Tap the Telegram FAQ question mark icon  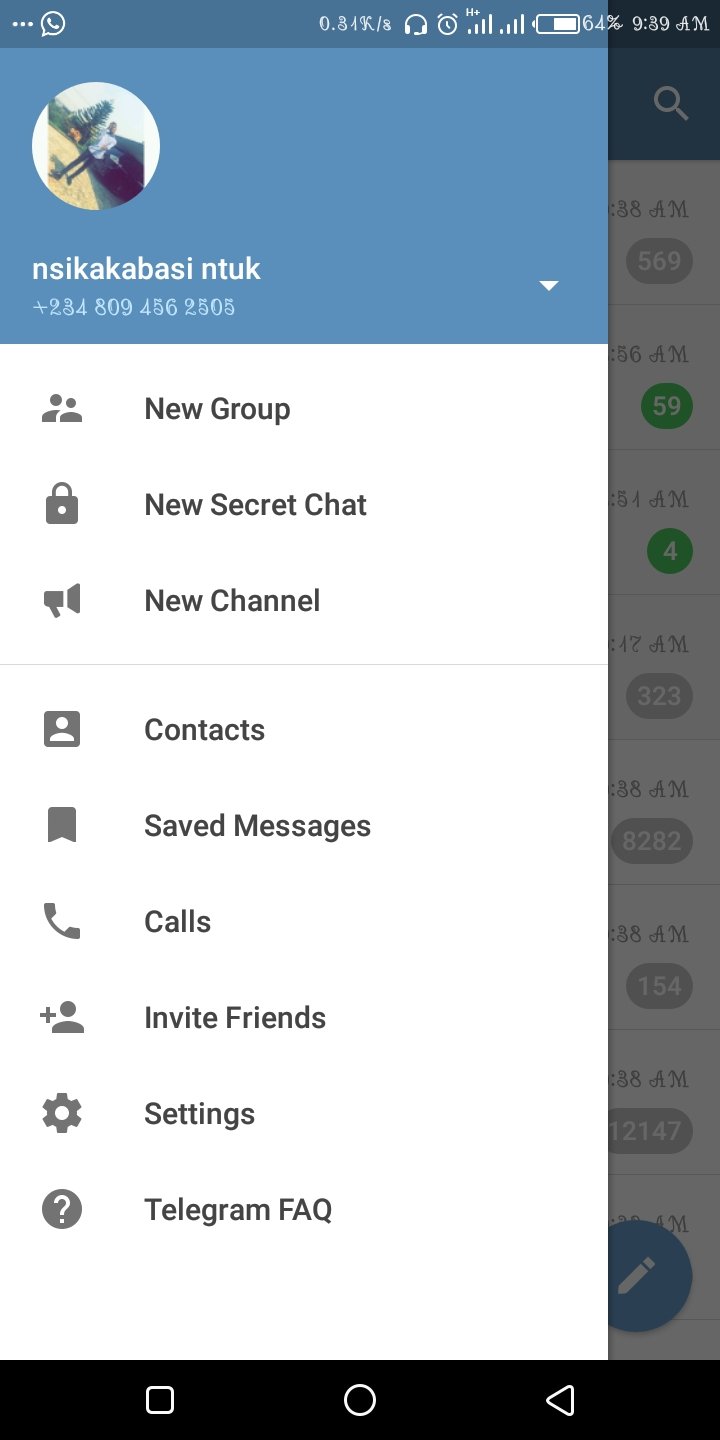[61, 1208]
